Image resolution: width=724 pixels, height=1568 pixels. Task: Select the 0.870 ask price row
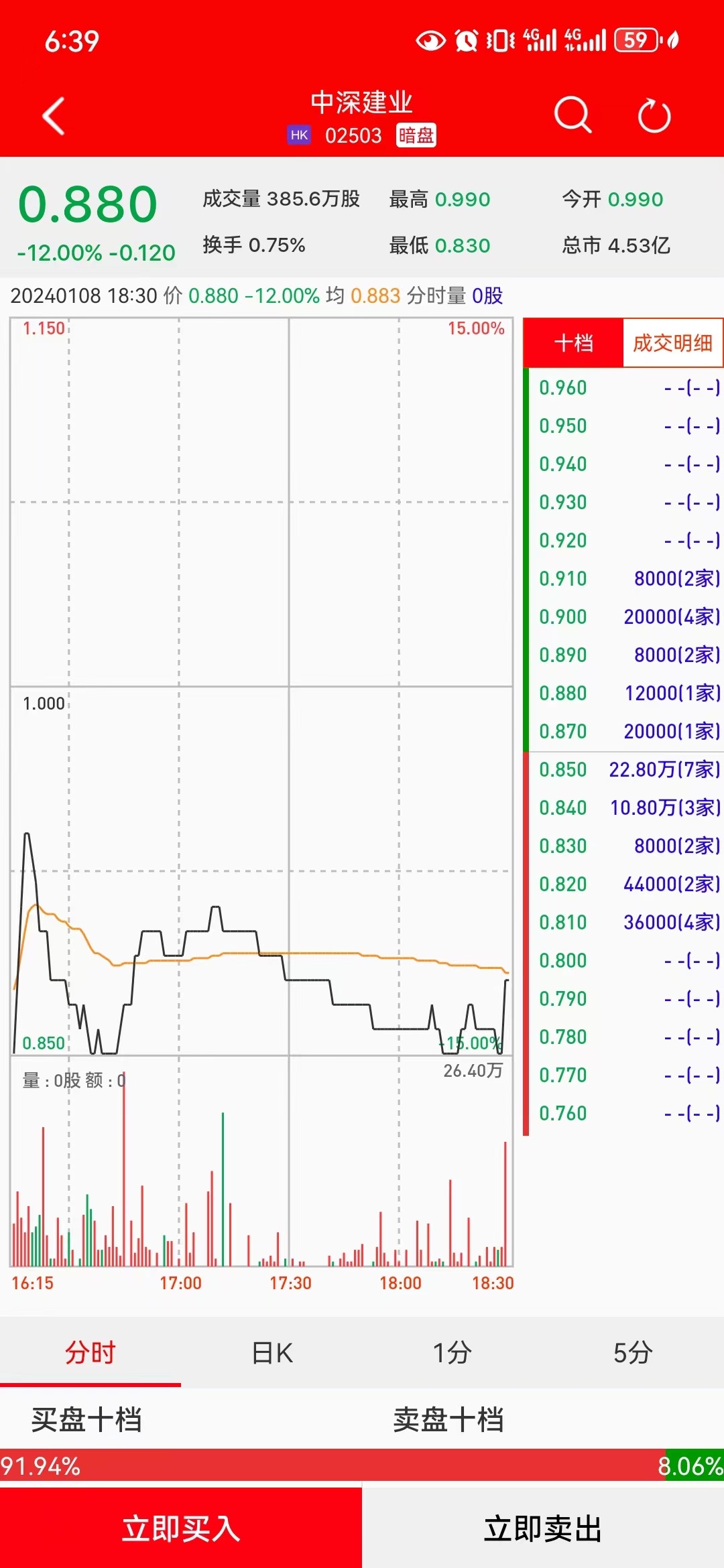point(623,731)
